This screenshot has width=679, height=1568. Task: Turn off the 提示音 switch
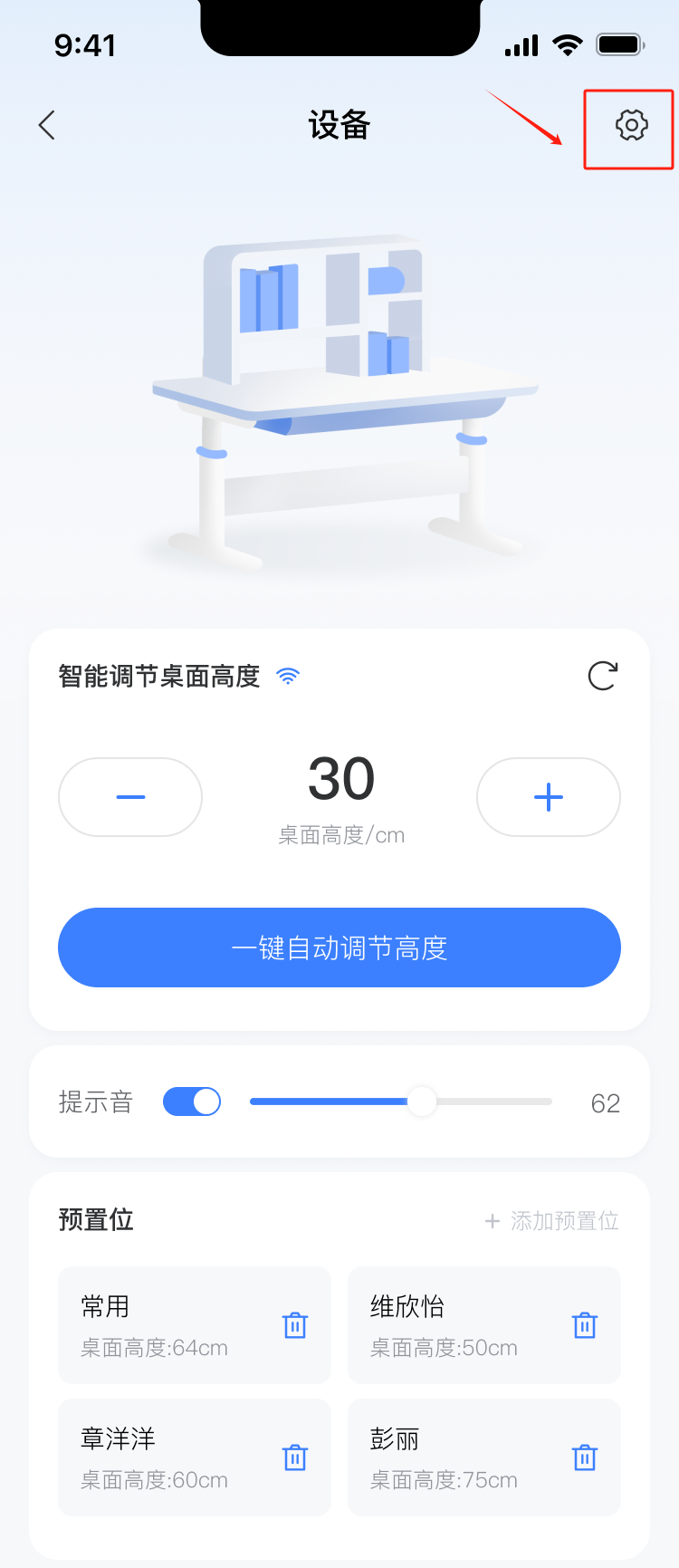coord(192,1101)
